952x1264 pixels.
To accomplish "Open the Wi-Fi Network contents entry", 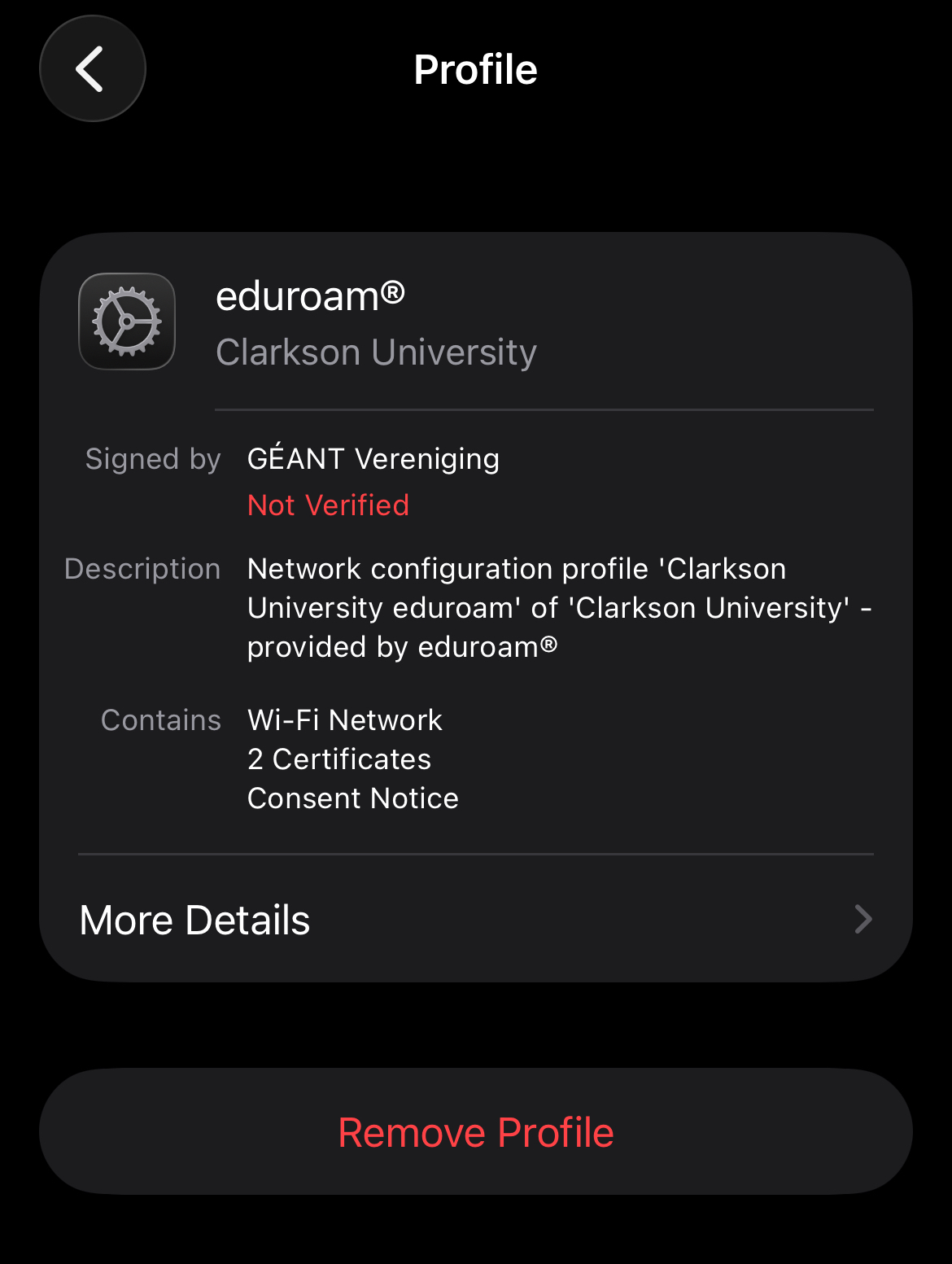I will click(344, 719).
